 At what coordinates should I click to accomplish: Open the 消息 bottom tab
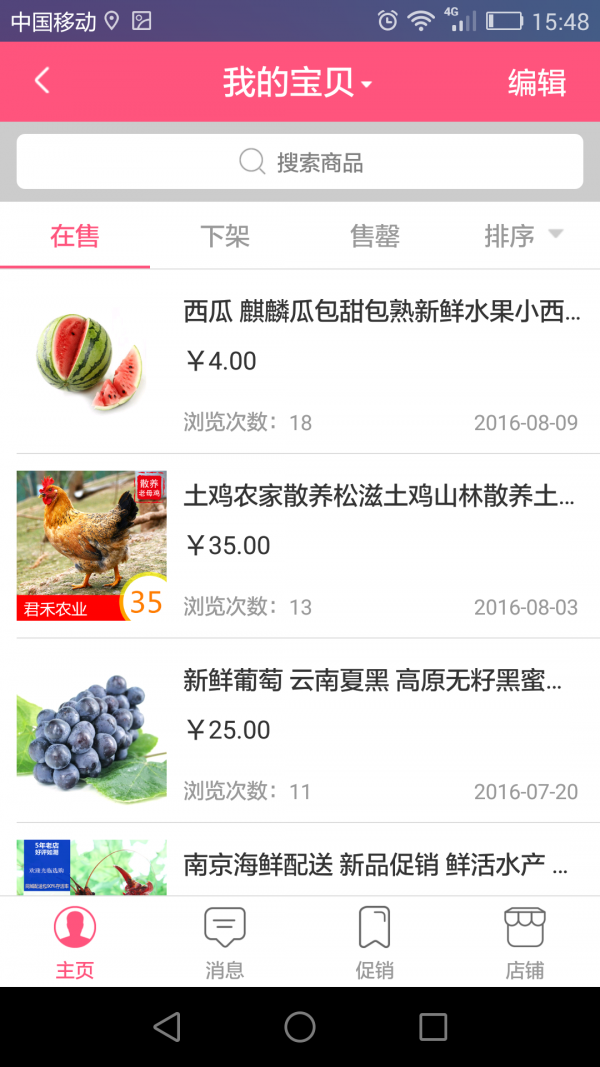click(x=225, y=942)
